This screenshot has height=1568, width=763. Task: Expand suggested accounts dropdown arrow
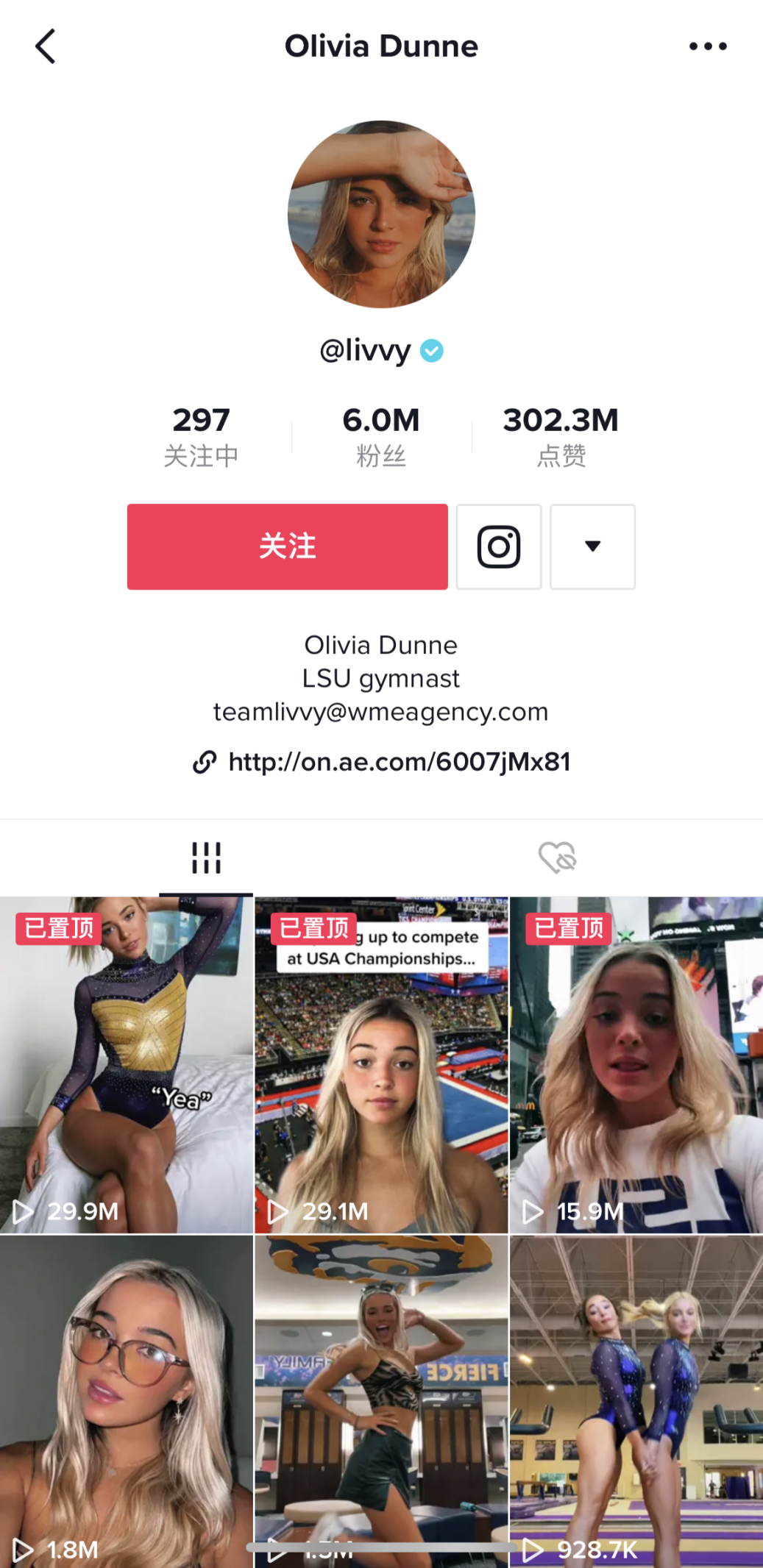pyautogui.click(x=592, y=546)
